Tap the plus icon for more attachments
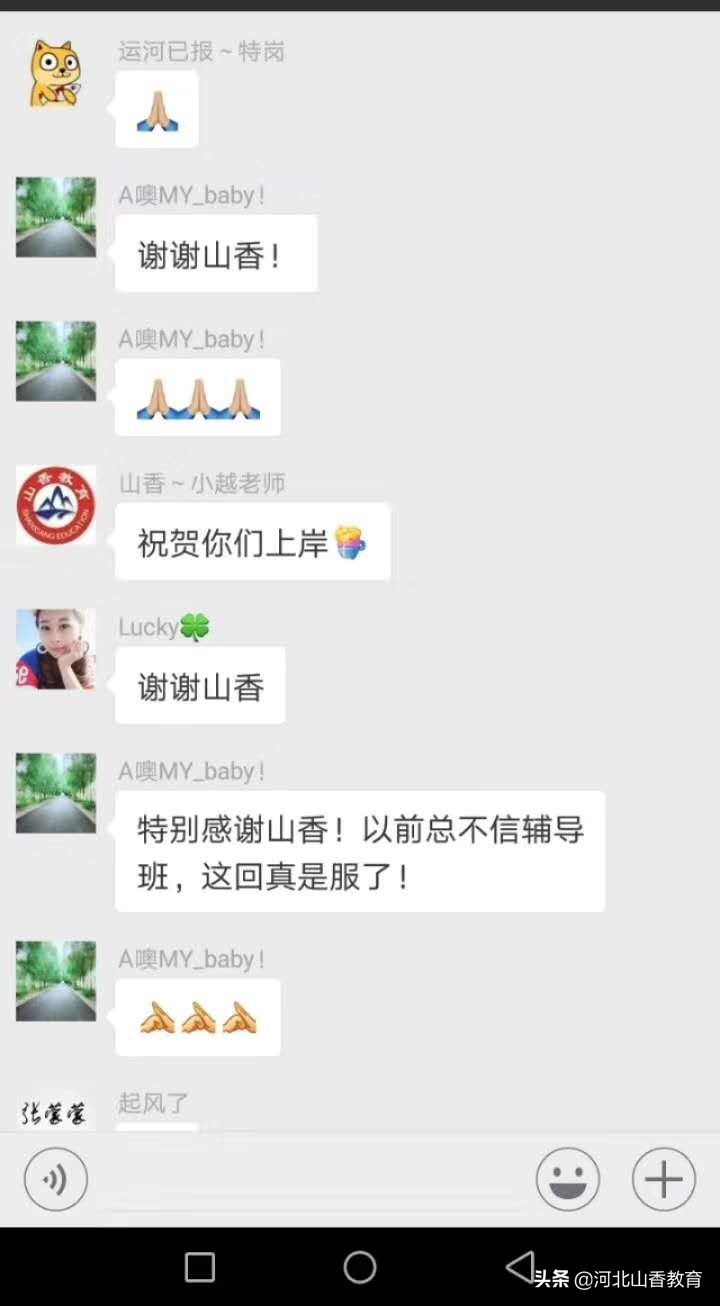Viewport: 720px width, 1306px height. (x=662, y=1179)
